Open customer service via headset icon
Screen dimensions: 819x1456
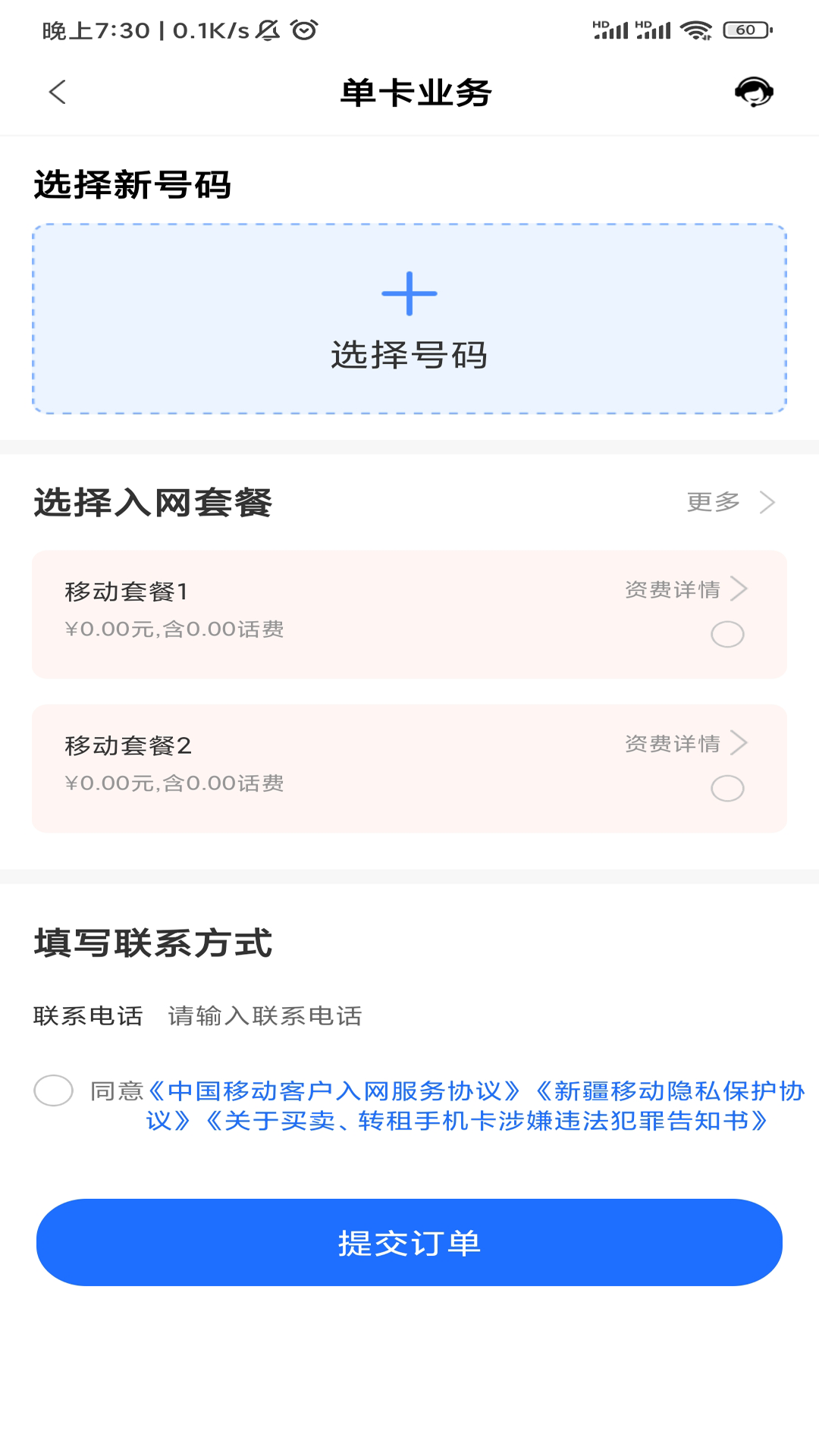point(755,92)
